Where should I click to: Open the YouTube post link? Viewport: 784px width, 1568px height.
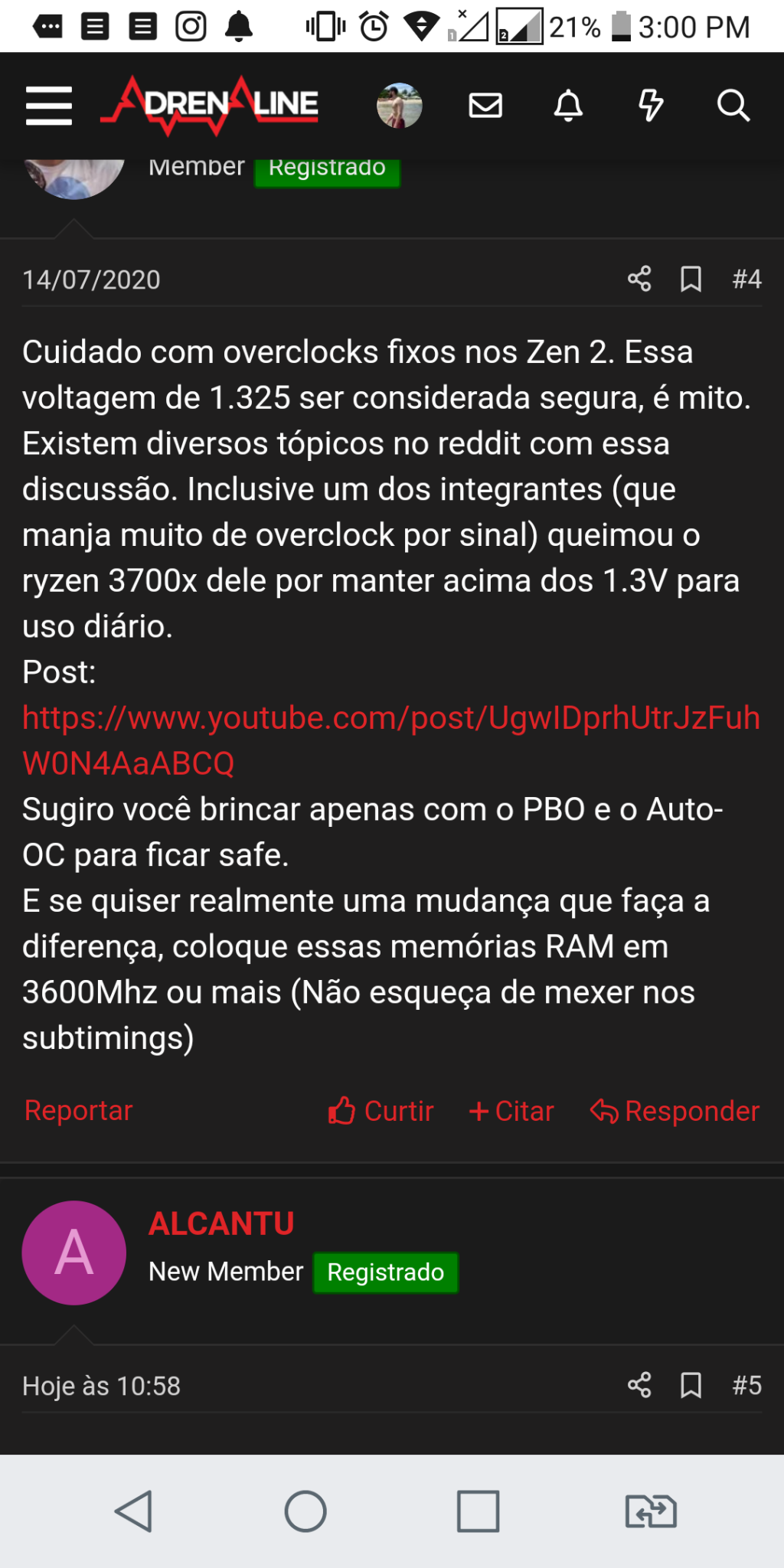[x=391, y=740]
